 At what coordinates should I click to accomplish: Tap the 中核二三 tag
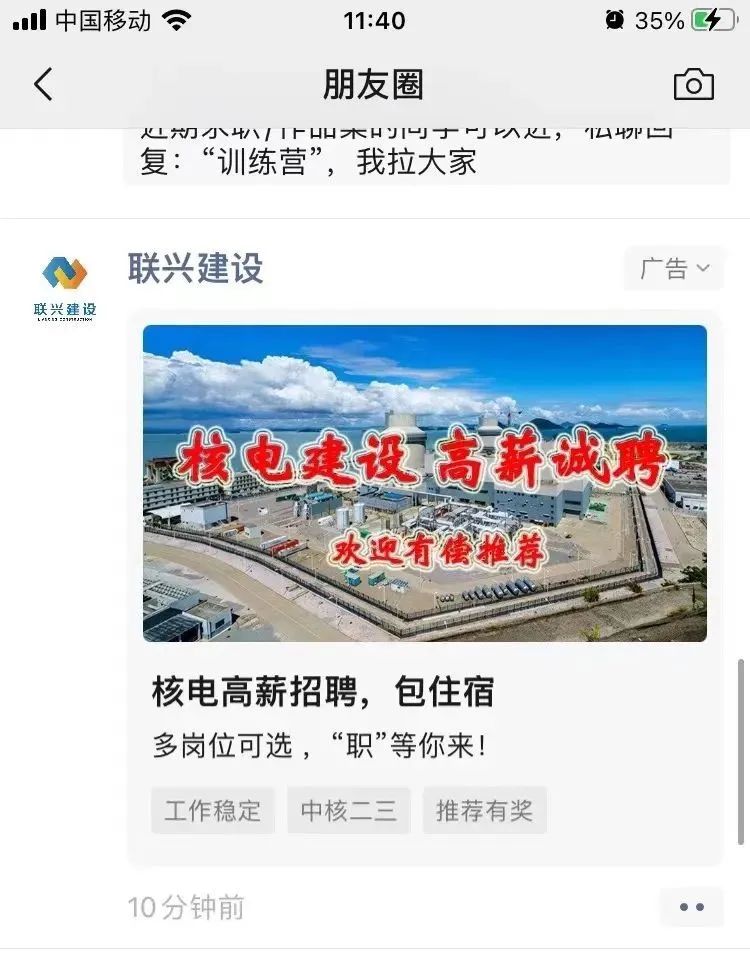[x=348, y=810]
